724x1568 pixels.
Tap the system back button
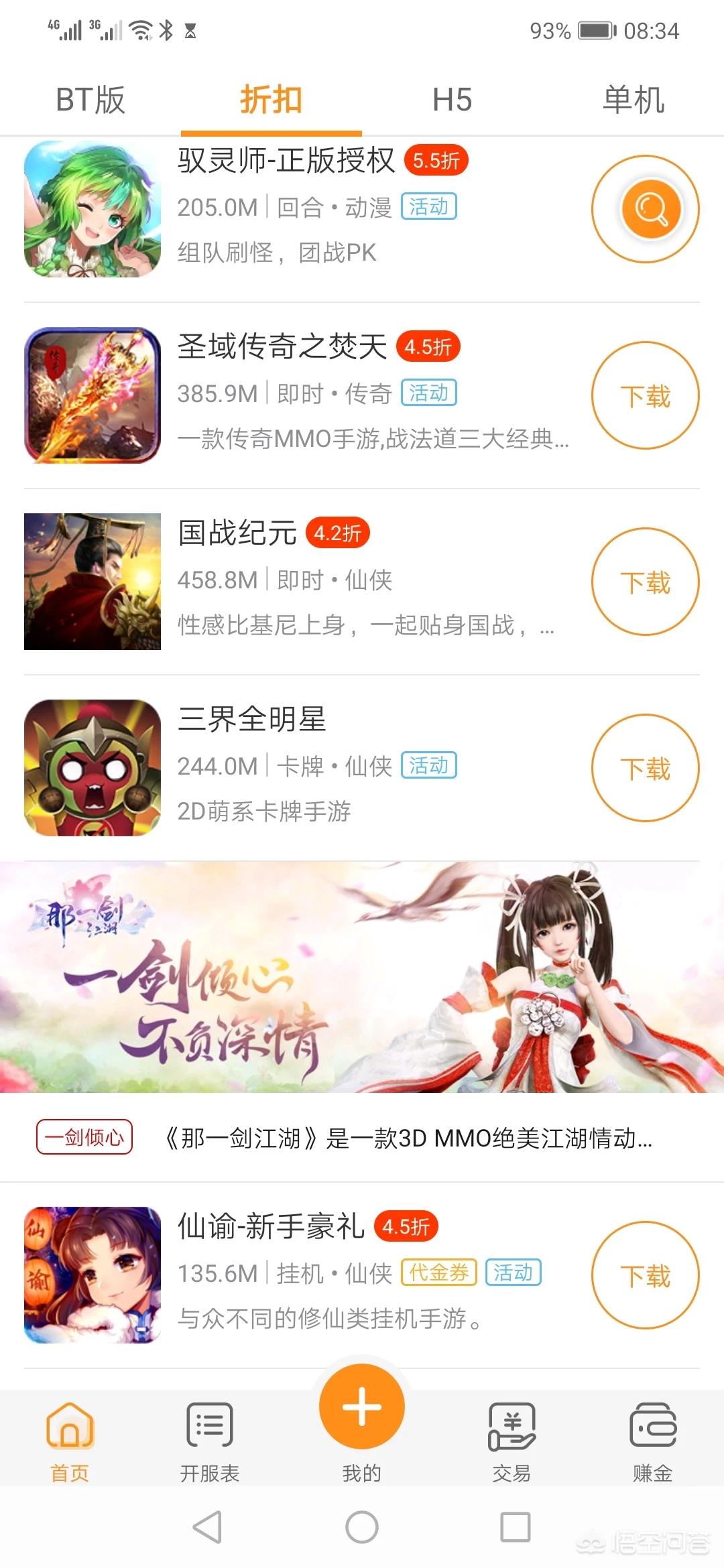click(207, 1528)
